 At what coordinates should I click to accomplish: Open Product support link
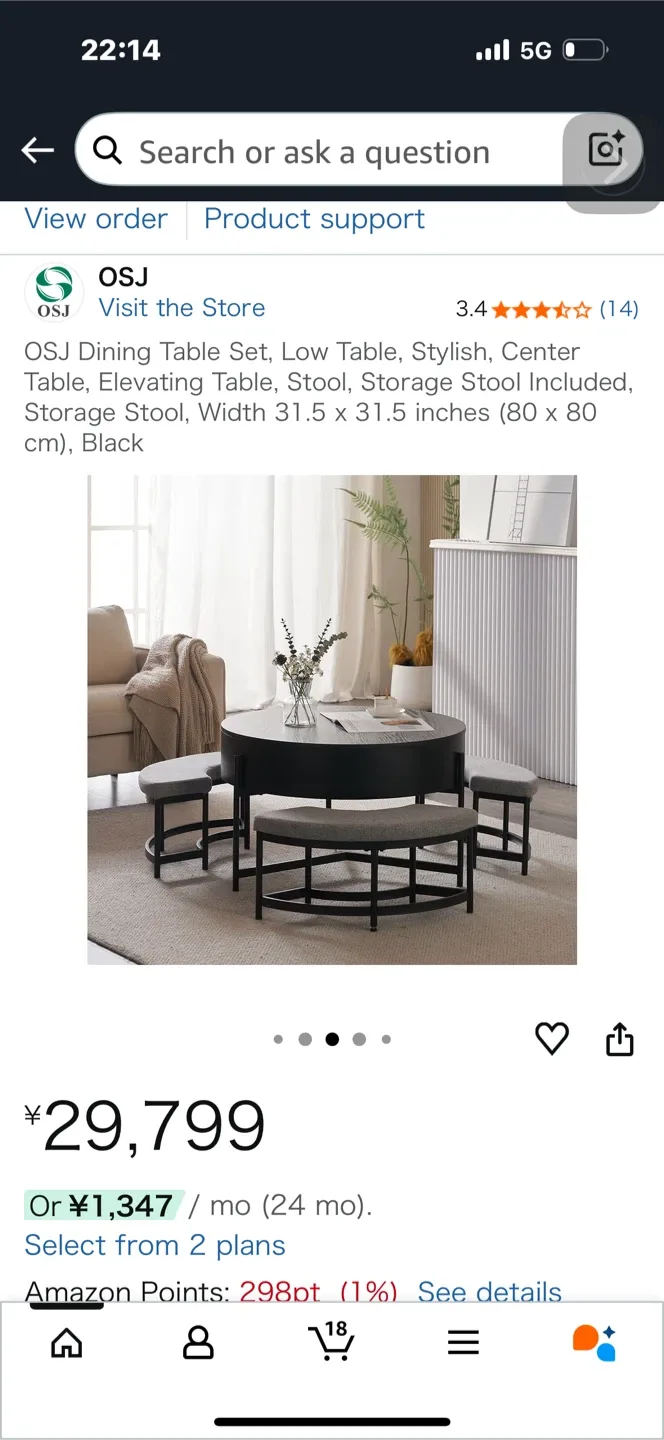click(x=314, y=219)
